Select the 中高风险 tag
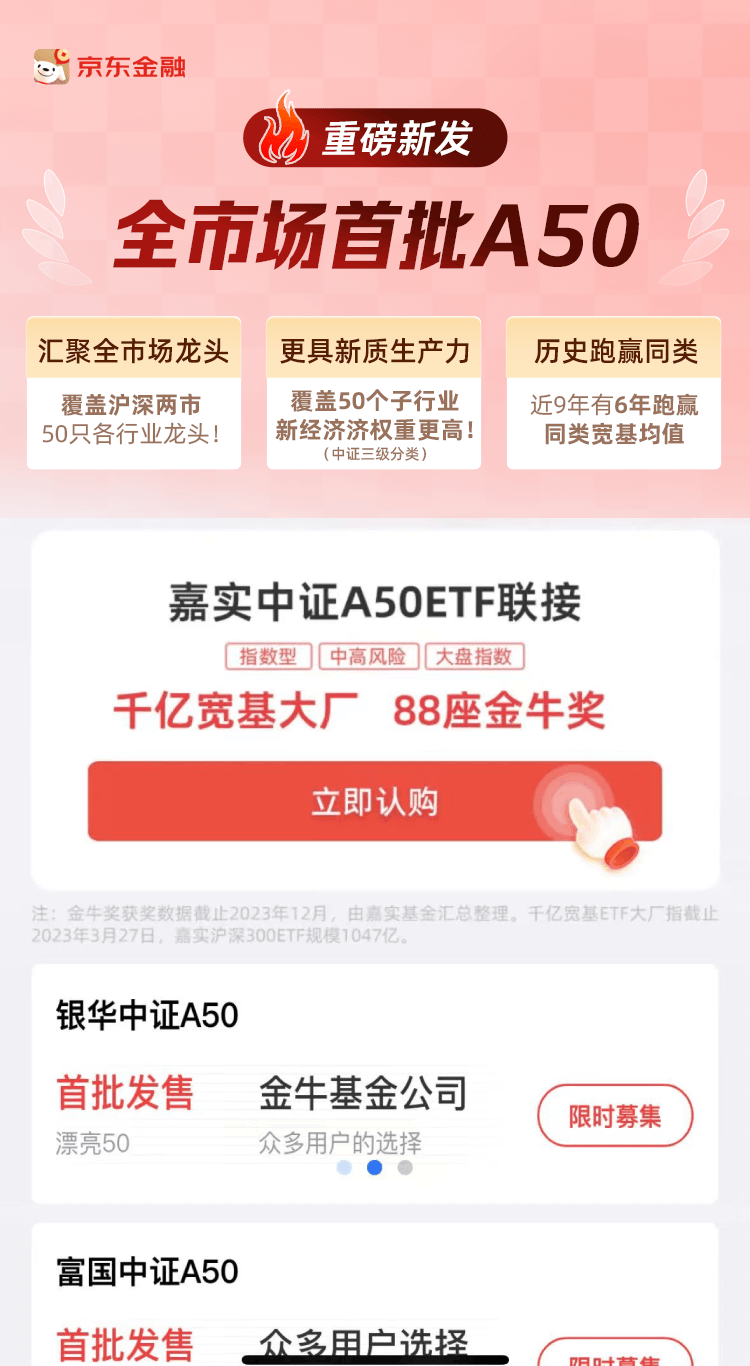Screen dimensions: 750x1366 click(369, 656)
